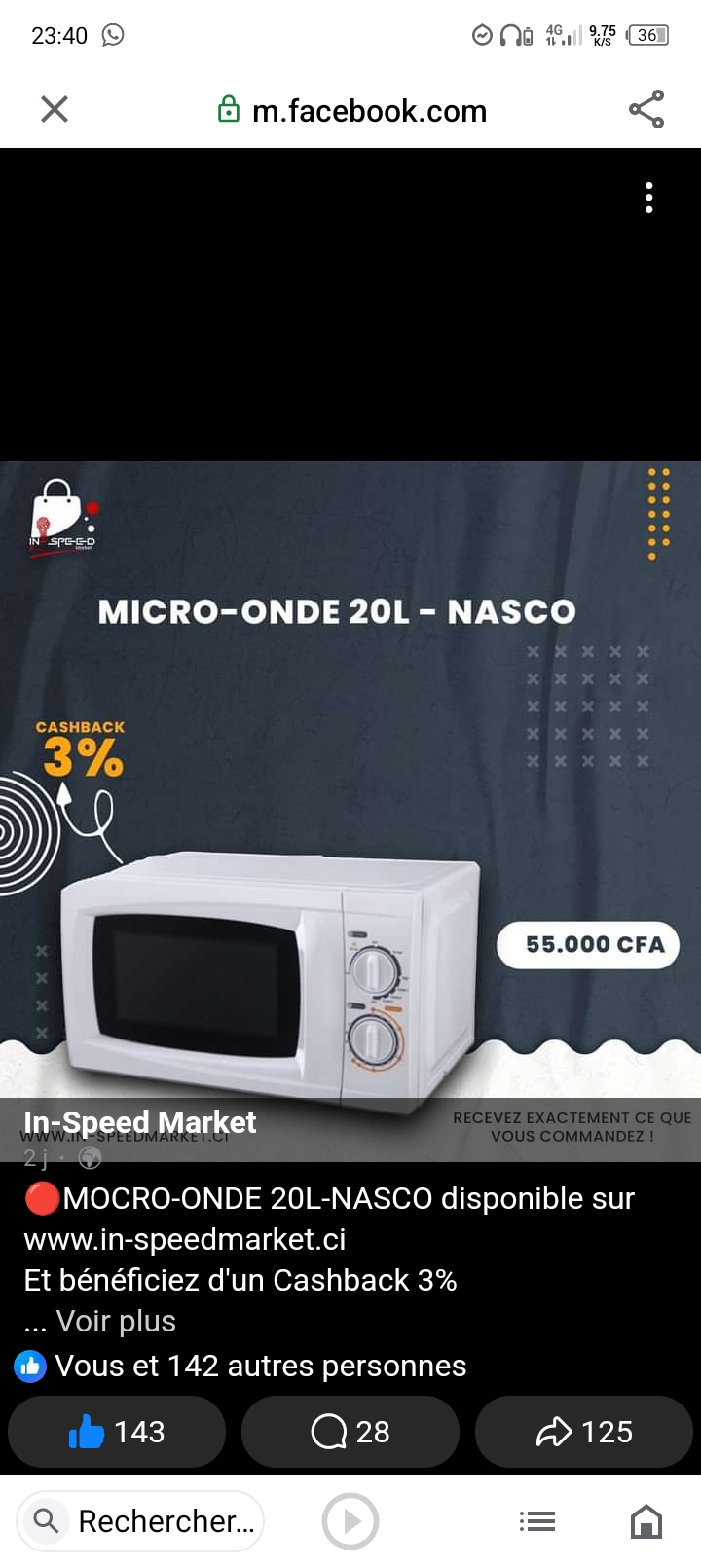Image resolution: width=701 pixels, height=1568 pixels.
Task: Open the three-dot overflow menu
Action: pos(649,198)
